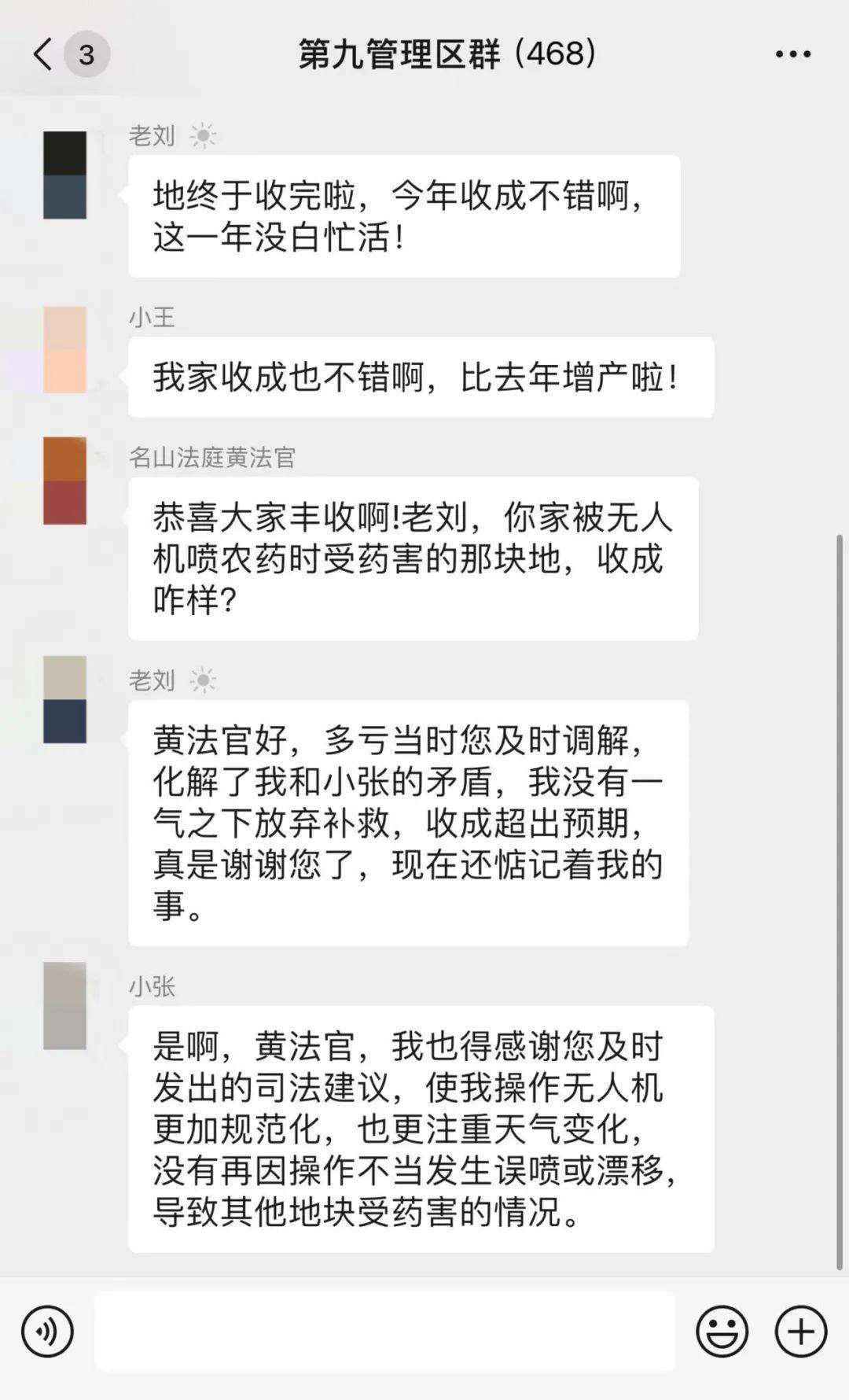Open 老刘's avatar above the harvest message

pos(64,175)
